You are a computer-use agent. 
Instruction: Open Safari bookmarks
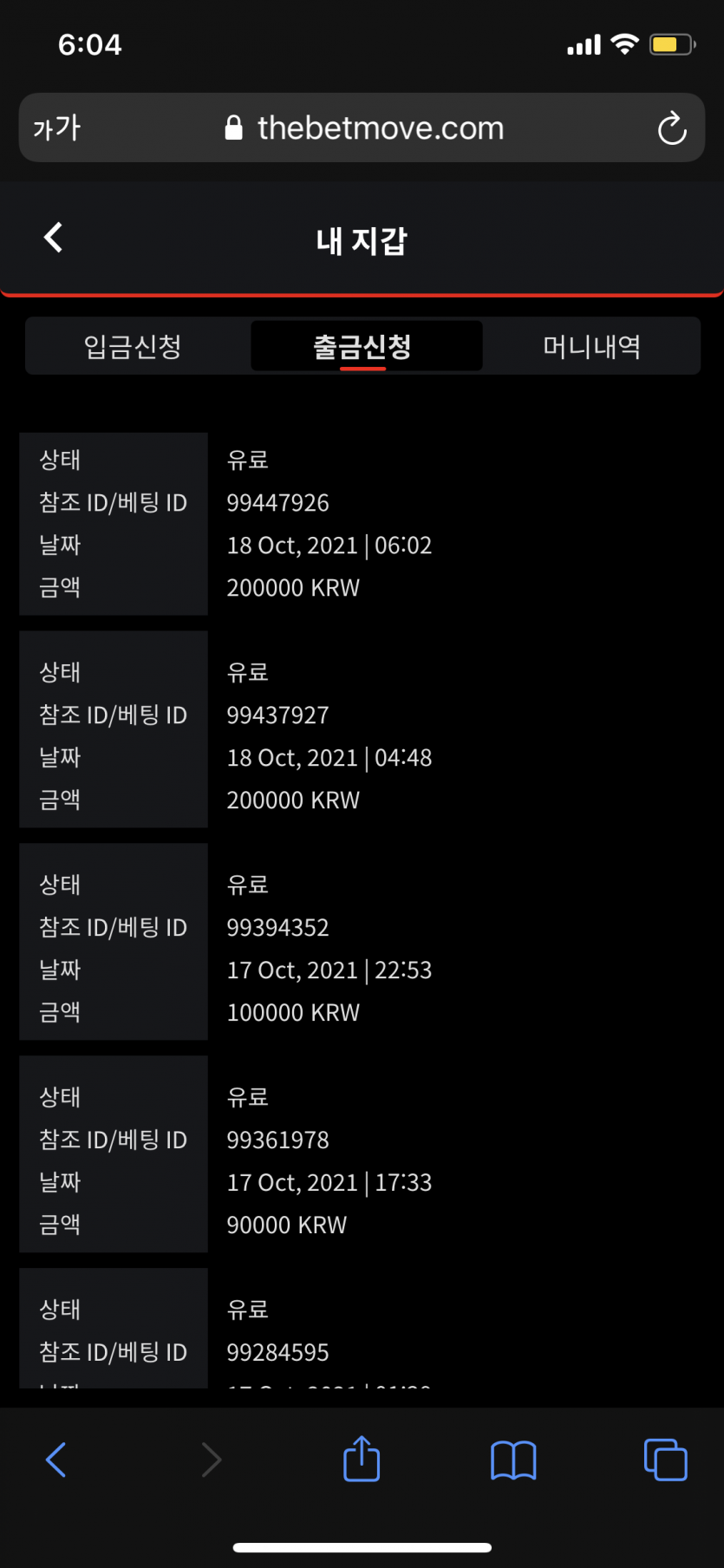pos(513,1460)
